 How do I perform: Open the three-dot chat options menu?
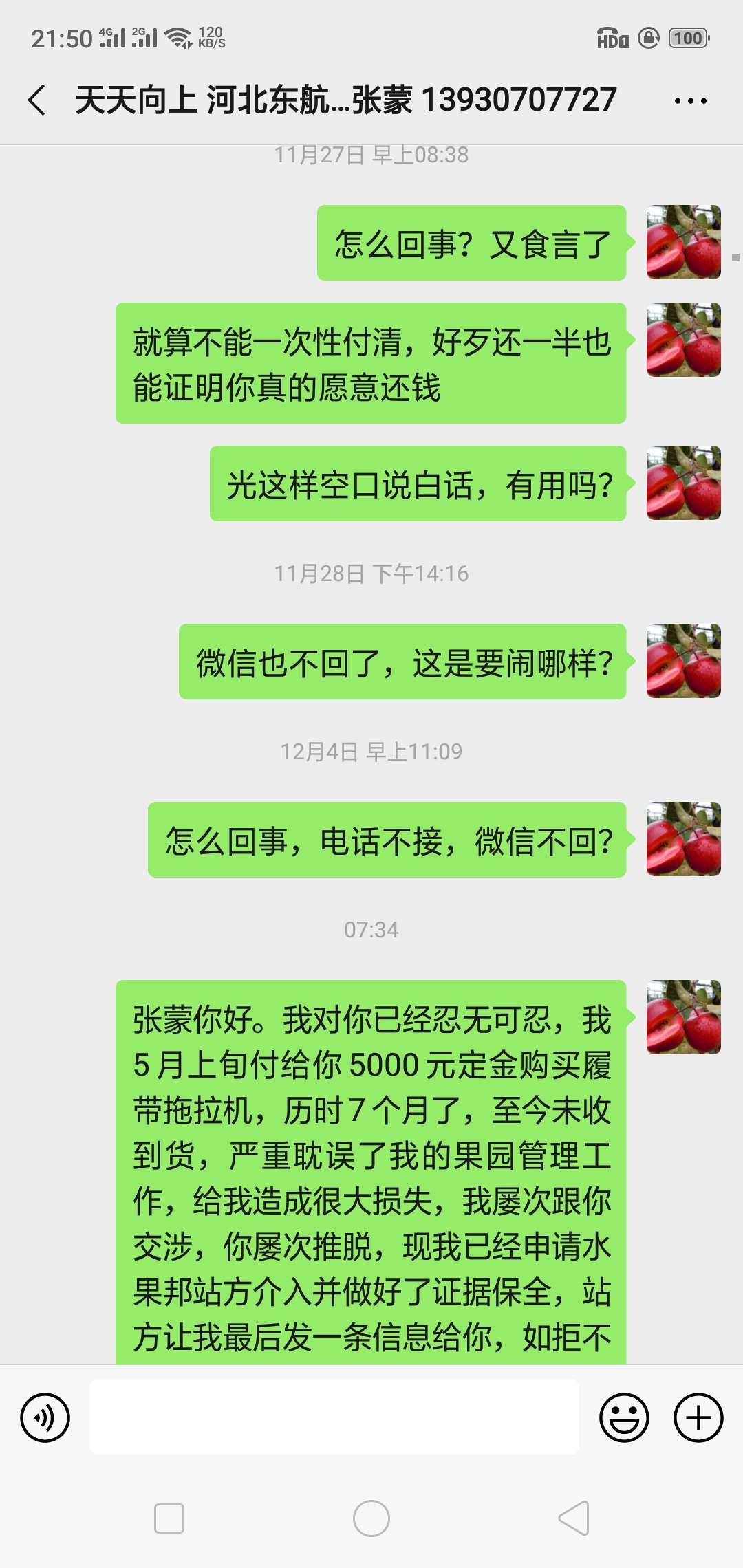690,101
